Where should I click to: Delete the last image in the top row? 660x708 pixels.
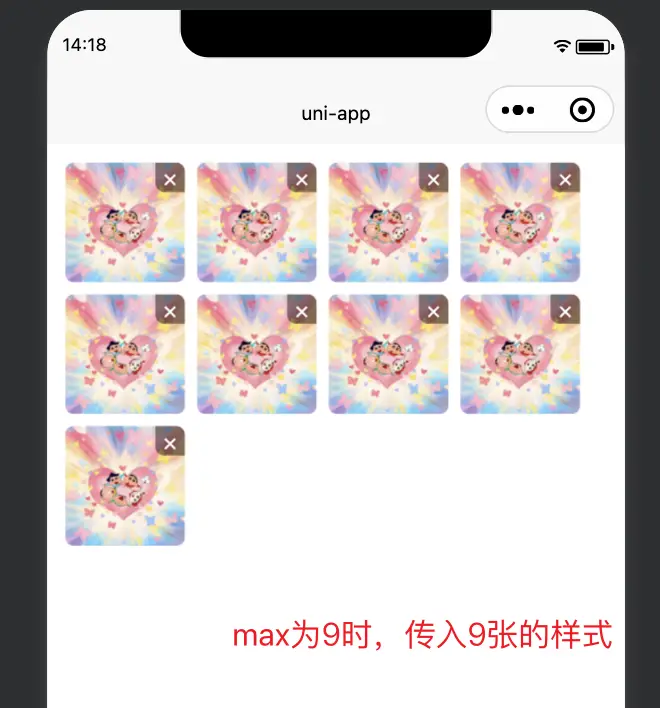point(565,179)
